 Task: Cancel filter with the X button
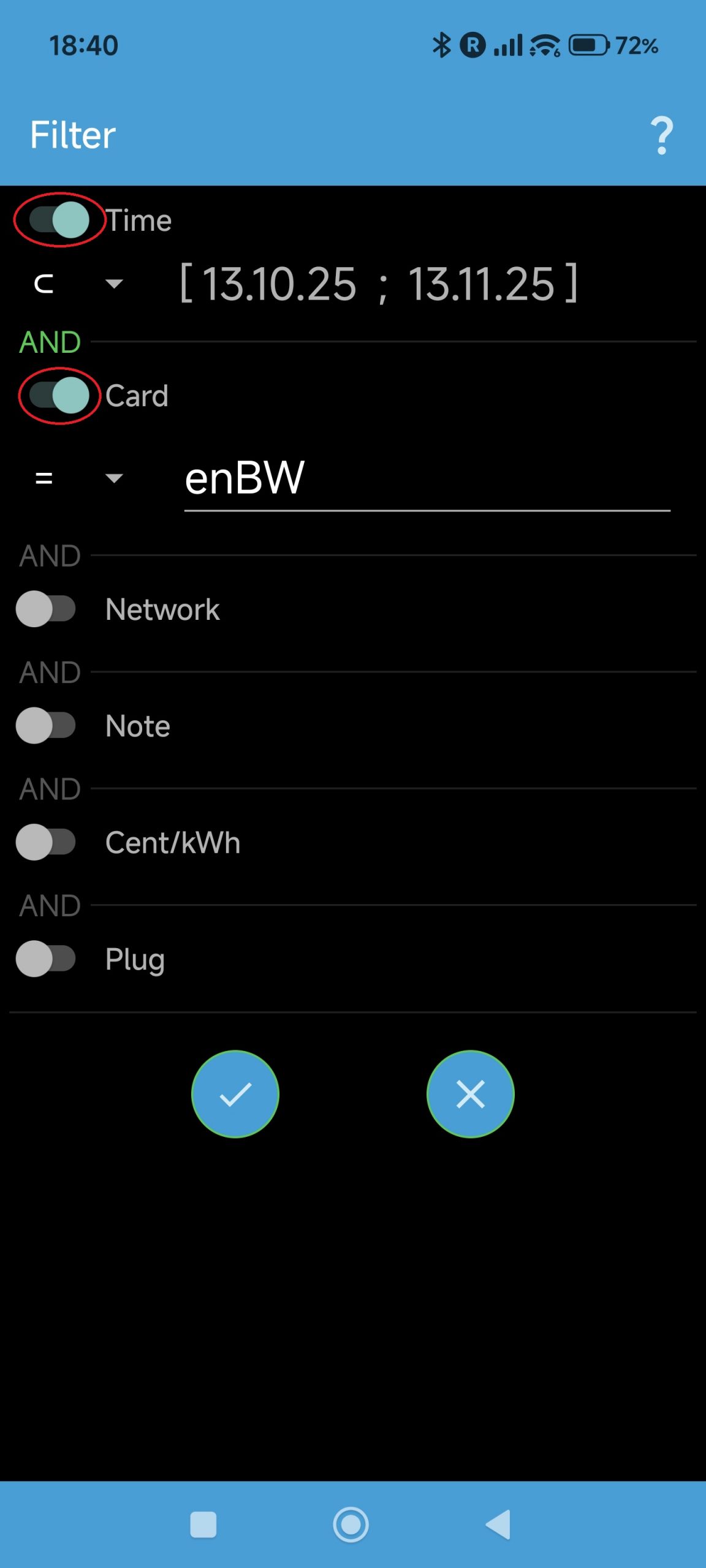point(470,1095)
